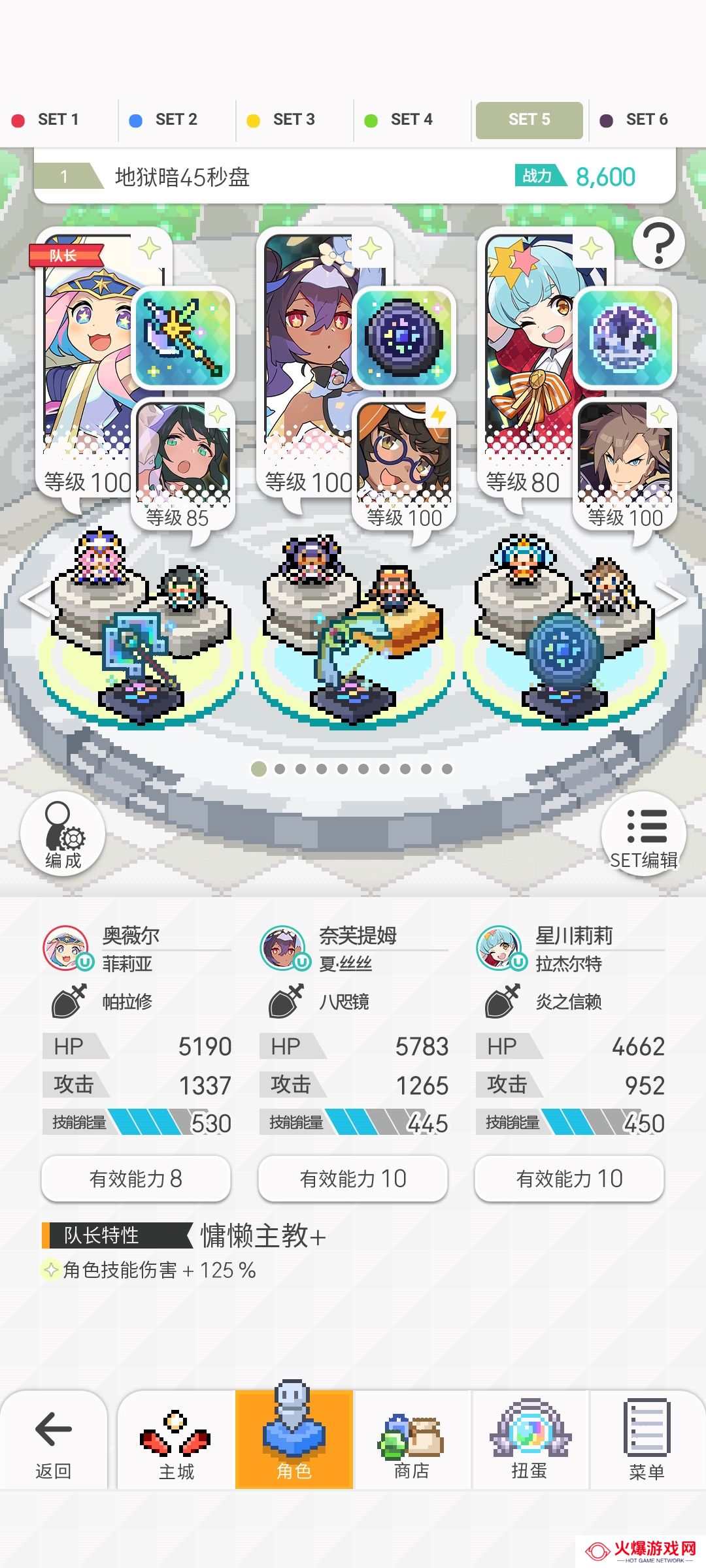The height and width of the screenshot is (1568, 706).
Task: Show 有效能力 10 details for 奈芙提姆
Action: [353, 1179]
